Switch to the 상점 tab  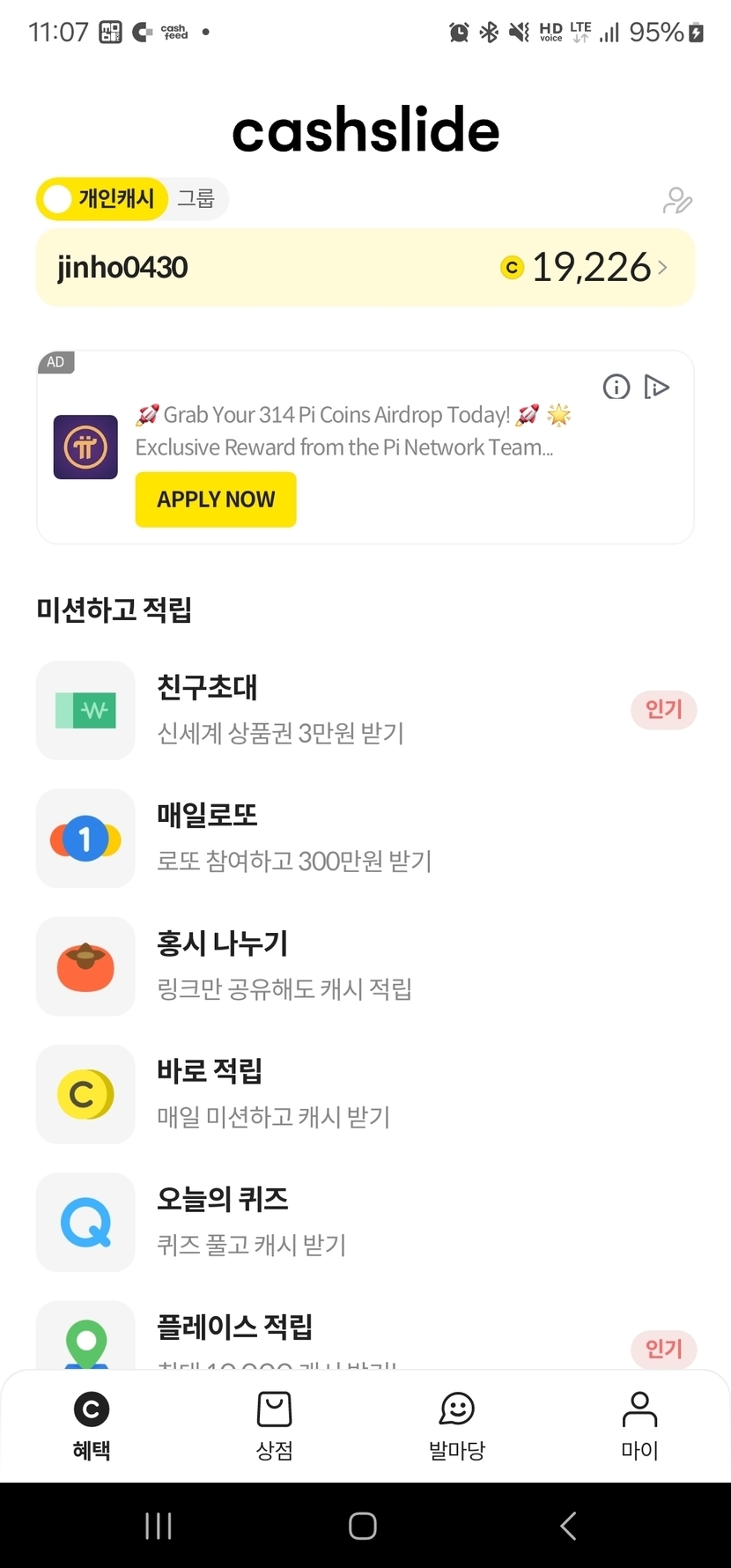pos(274,1426)
